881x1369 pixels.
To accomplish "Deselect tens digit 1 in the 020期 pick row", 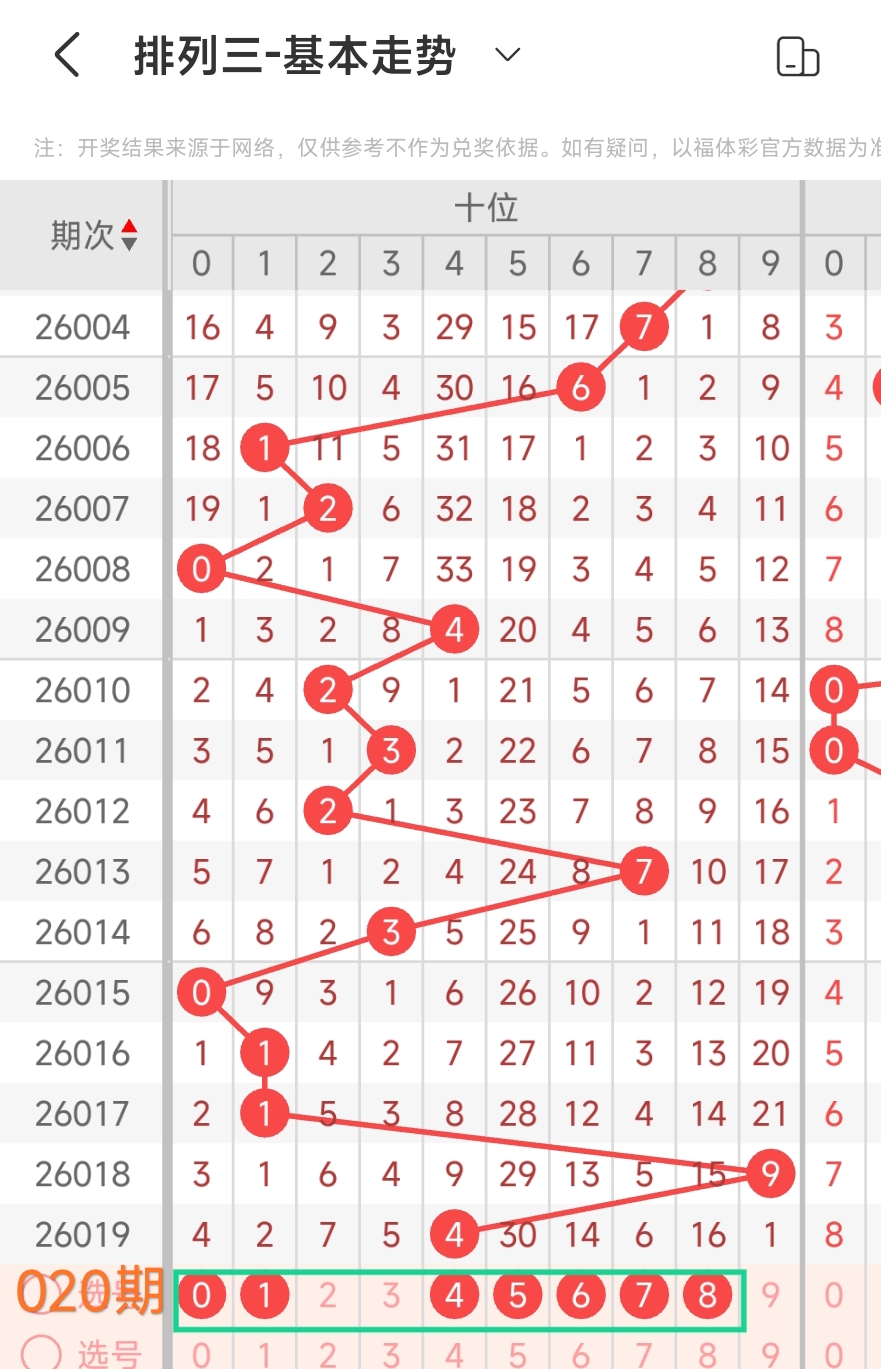I will point(265,1297).
